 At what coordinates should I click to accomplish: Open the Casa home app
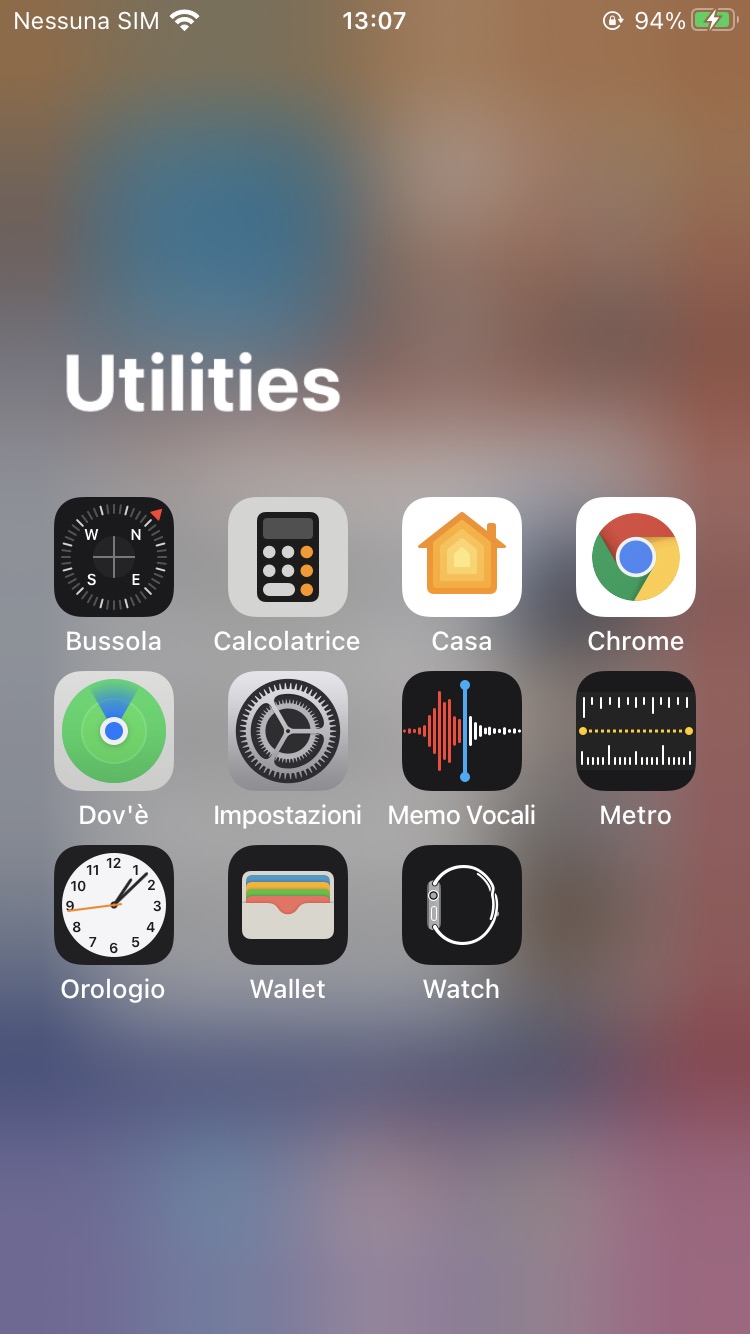[x=462, y=557]
